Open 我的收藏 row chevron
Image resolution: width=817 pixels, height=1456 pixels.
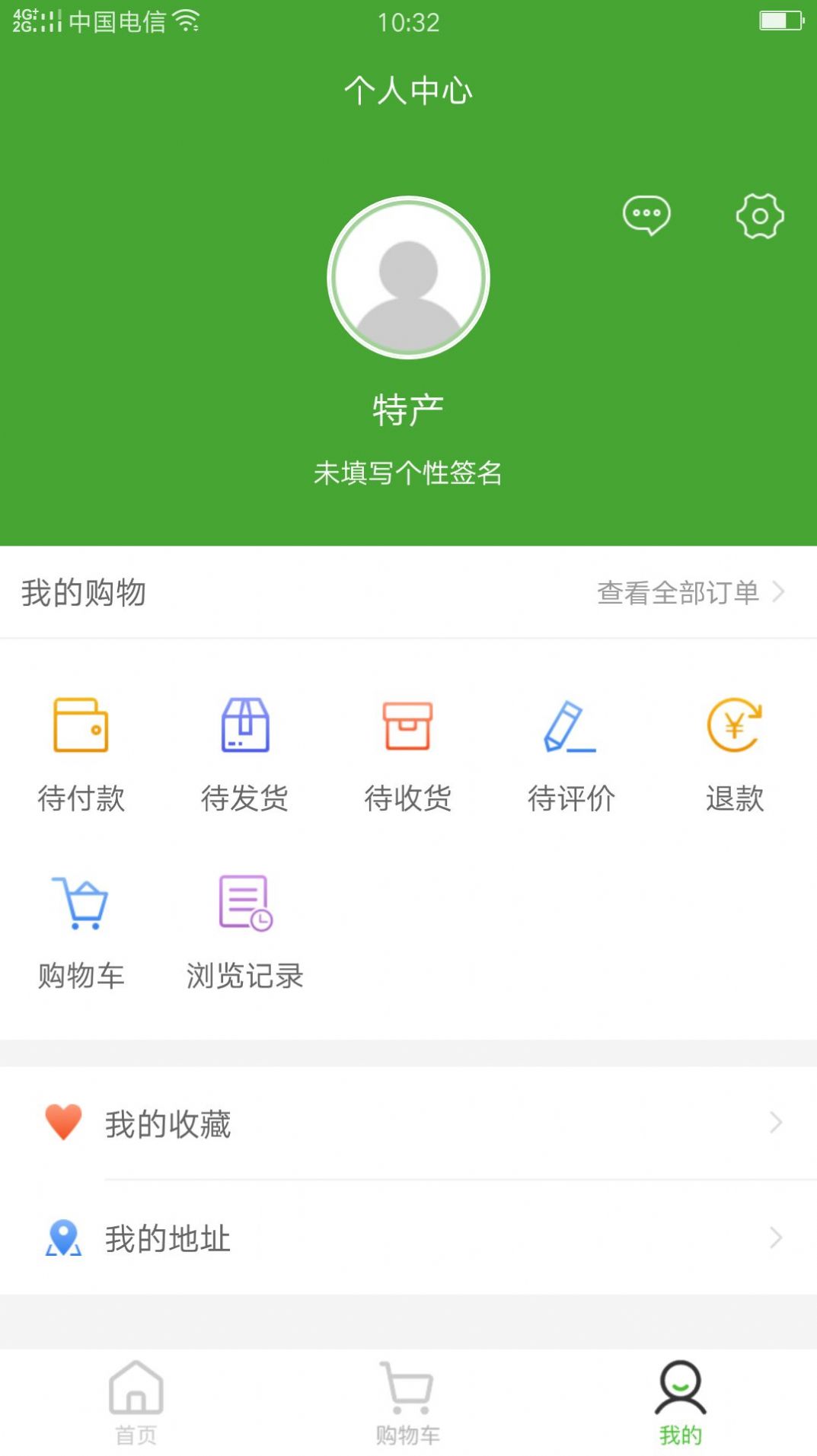point(776,1122)
